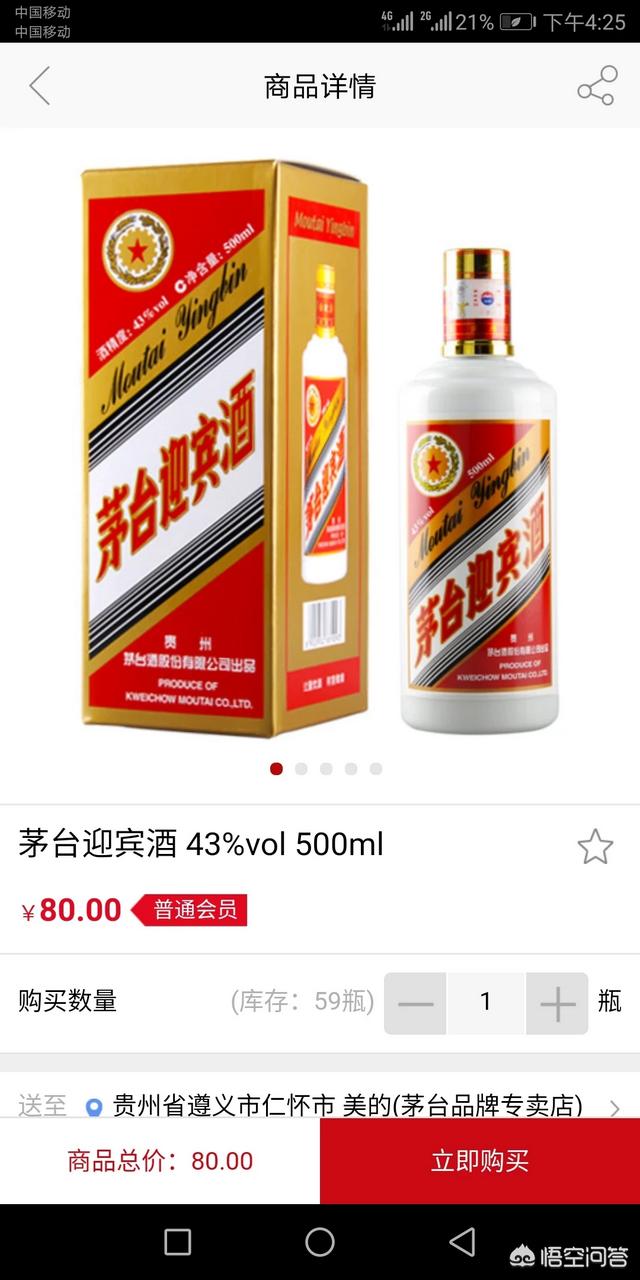Open Android recent apps
The height and width of the screenshot is (1280, 640).
[177, 1242]
